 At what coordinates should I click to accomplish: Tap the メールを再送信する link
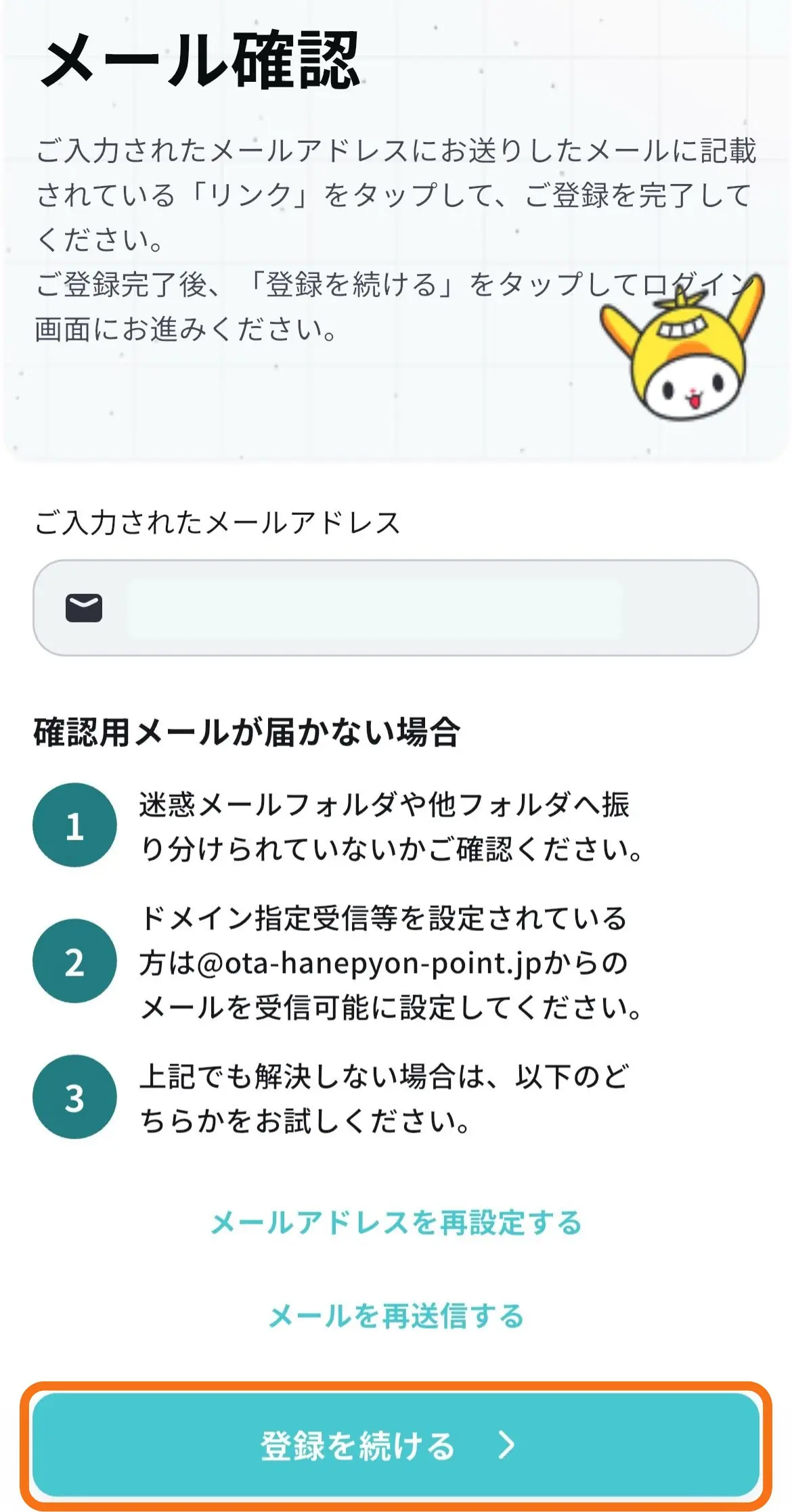[397, 1316]
